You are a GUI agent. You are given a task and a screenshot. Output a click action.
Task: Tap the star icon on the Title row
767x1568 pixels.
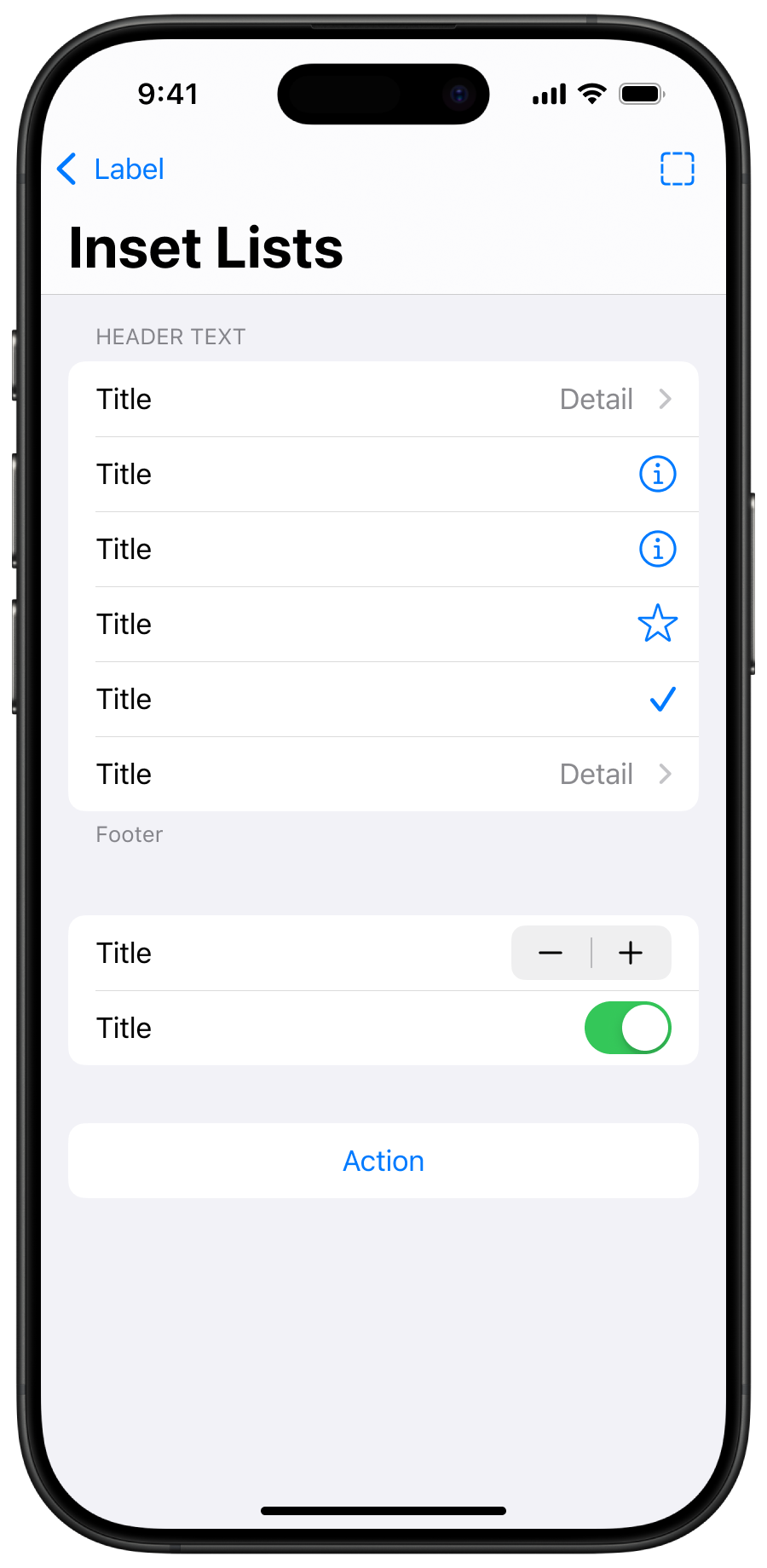[x=657, y=624]
